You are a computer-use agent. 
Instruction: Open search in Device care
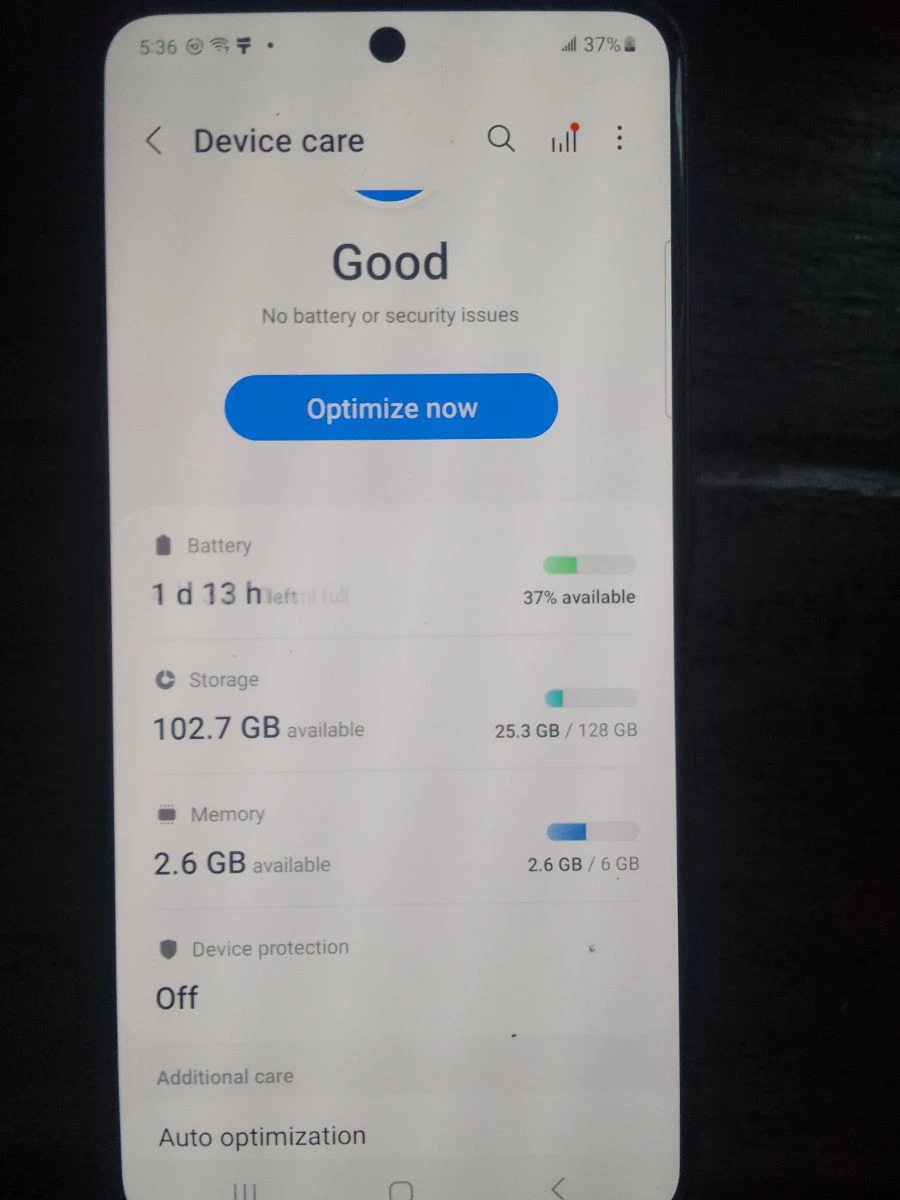point(501,139)
